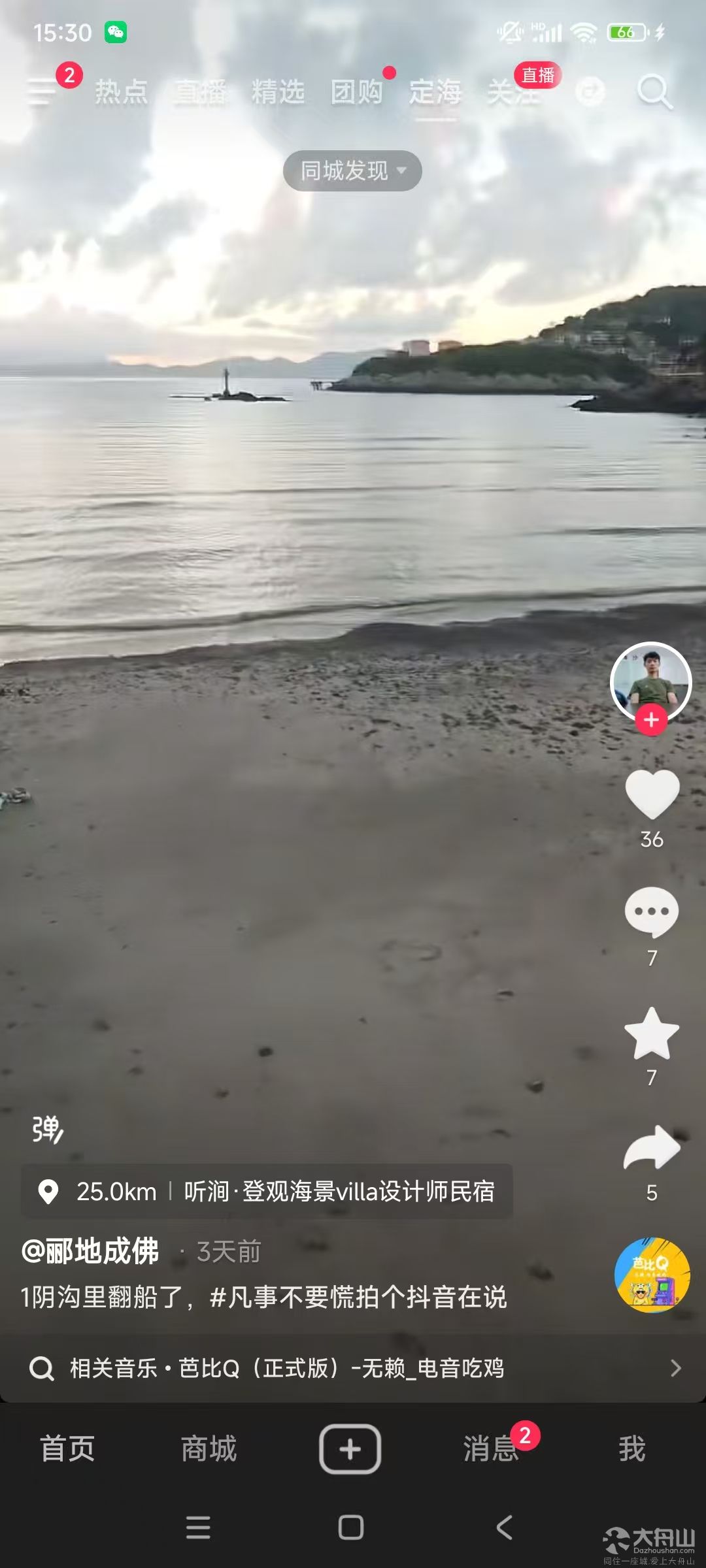Open the 消息 tab
The width and height of the screenshot is (706, 1568).
point(491,1448)
